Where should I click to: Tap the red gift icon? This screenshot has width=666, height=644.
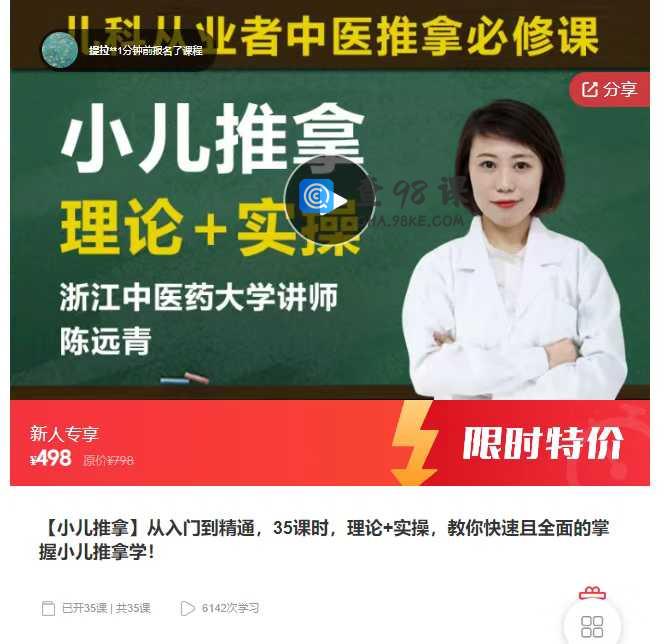point(592,593)
